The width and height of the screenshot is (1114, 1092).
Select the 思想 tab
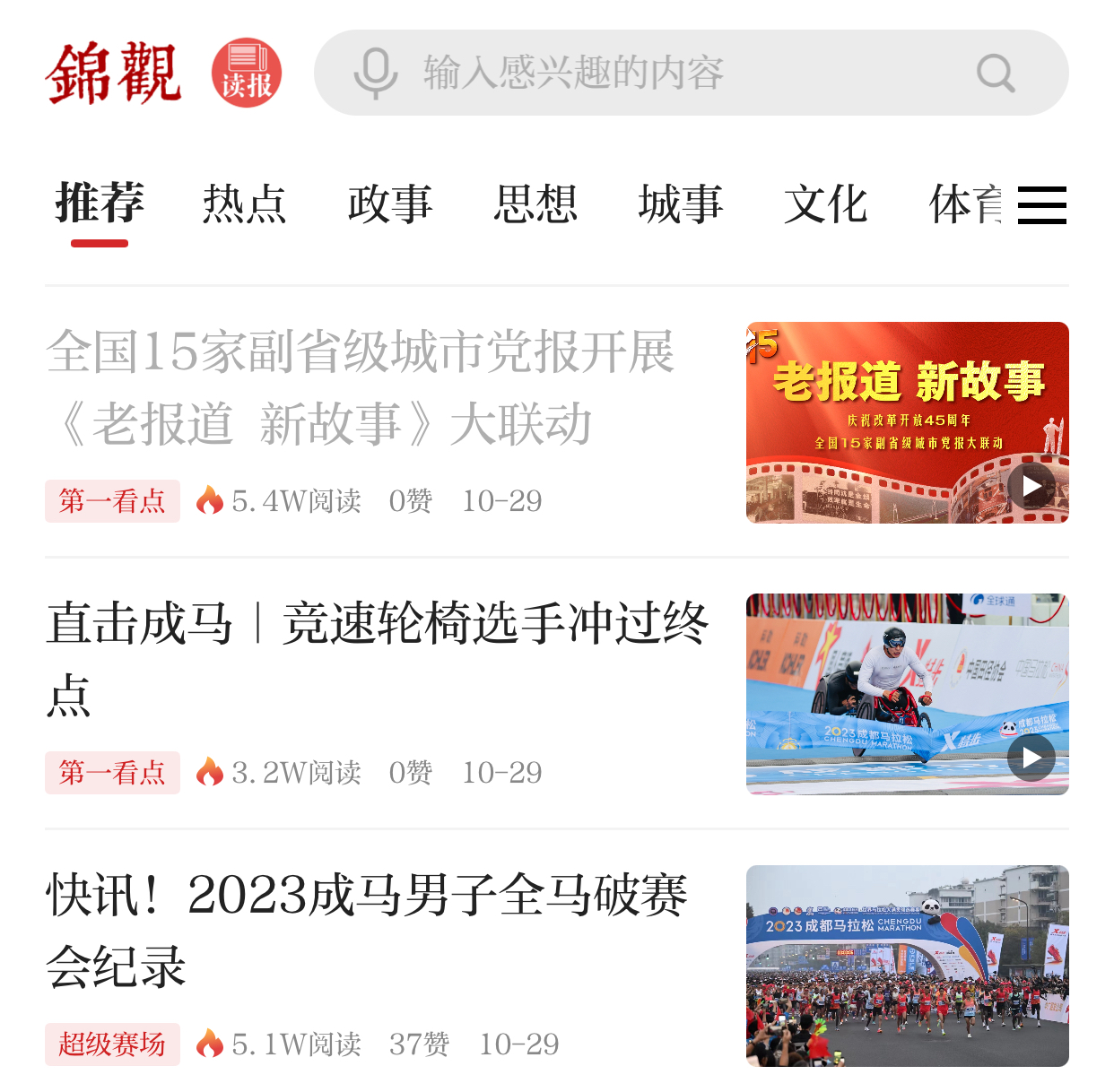click(535, 204)
